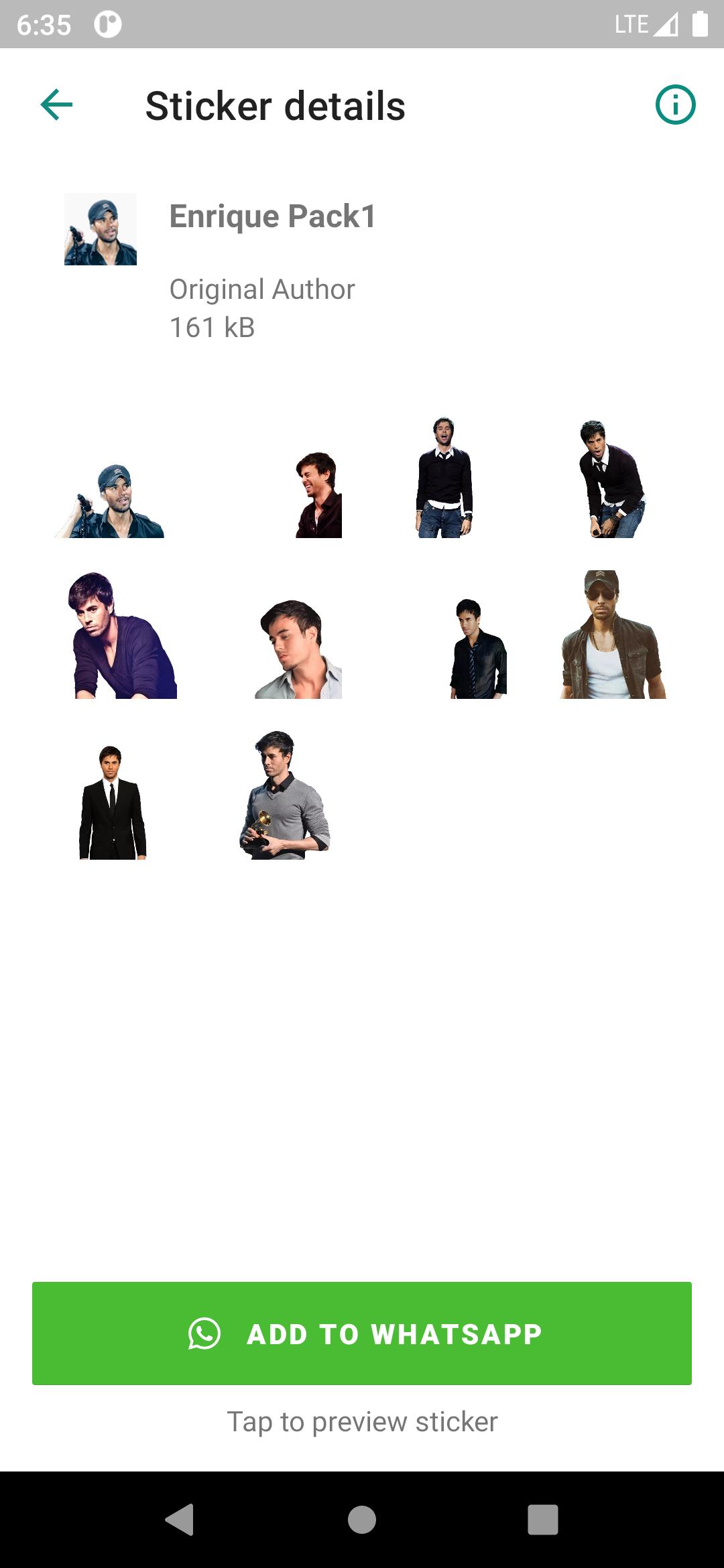724x1568 pixels.
Task: Preview the sticker with black shirt and tie
Action: 477,650
